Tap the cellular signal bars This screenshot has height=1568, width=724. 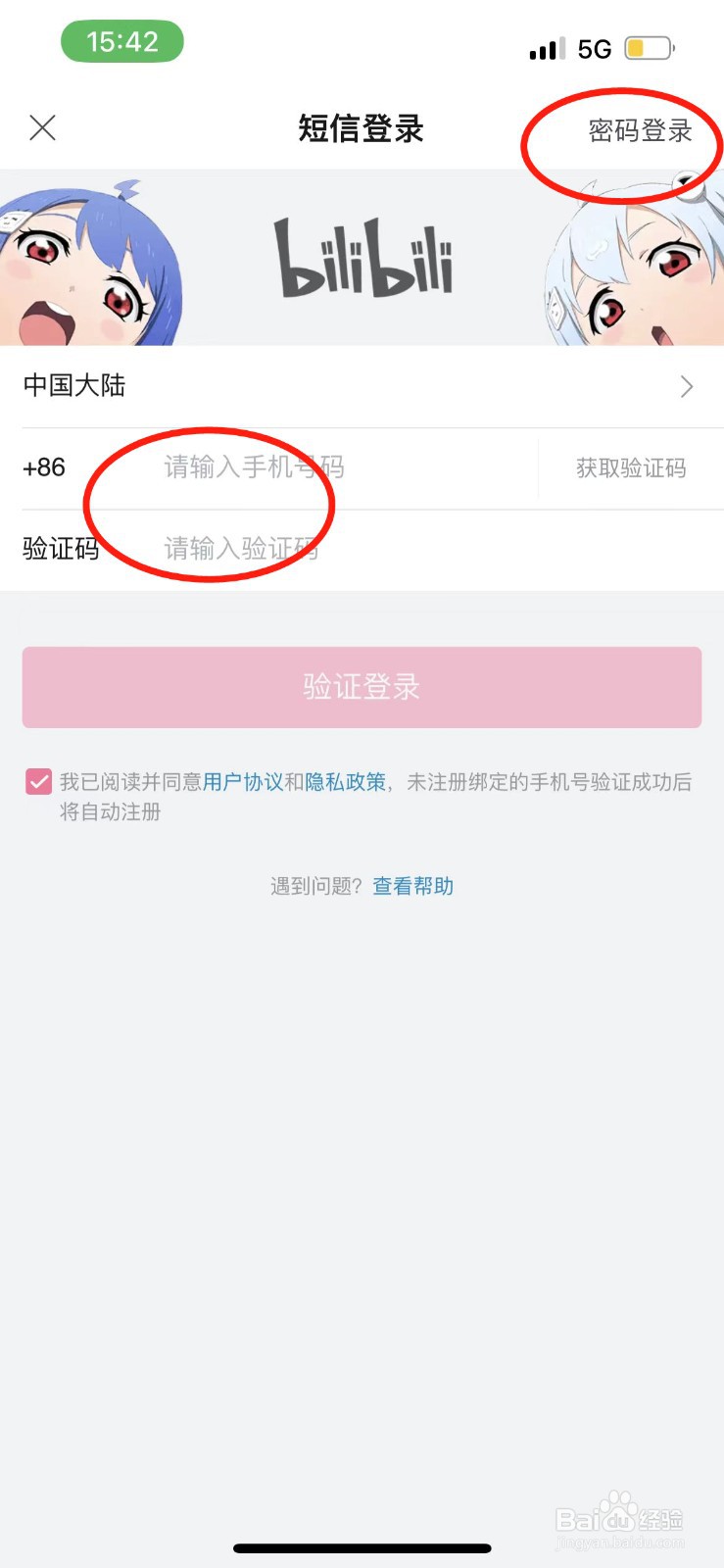click(546, 47)
